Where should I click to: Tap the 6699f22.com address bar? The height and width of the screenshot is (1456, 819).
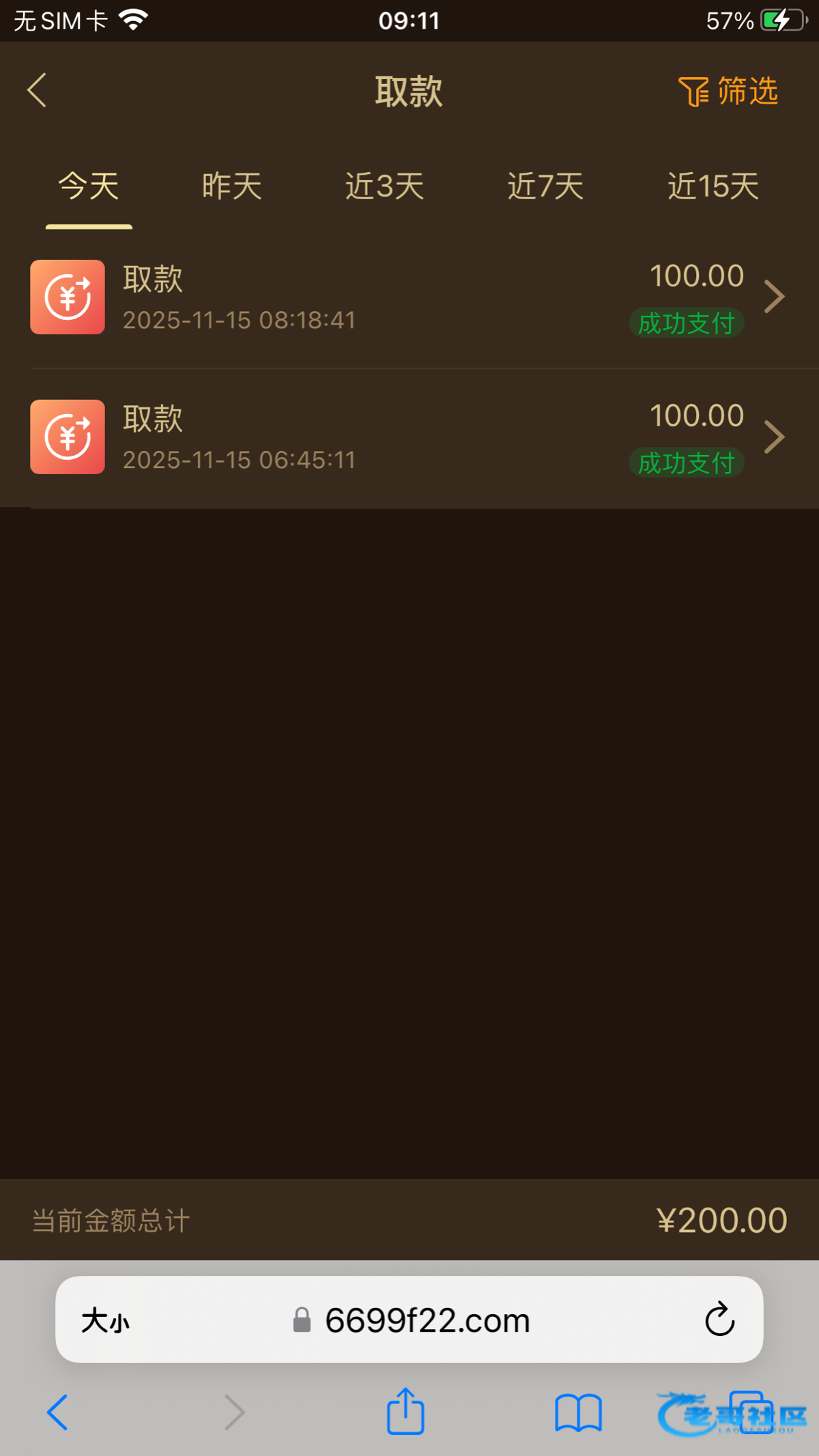[427, 1320]
